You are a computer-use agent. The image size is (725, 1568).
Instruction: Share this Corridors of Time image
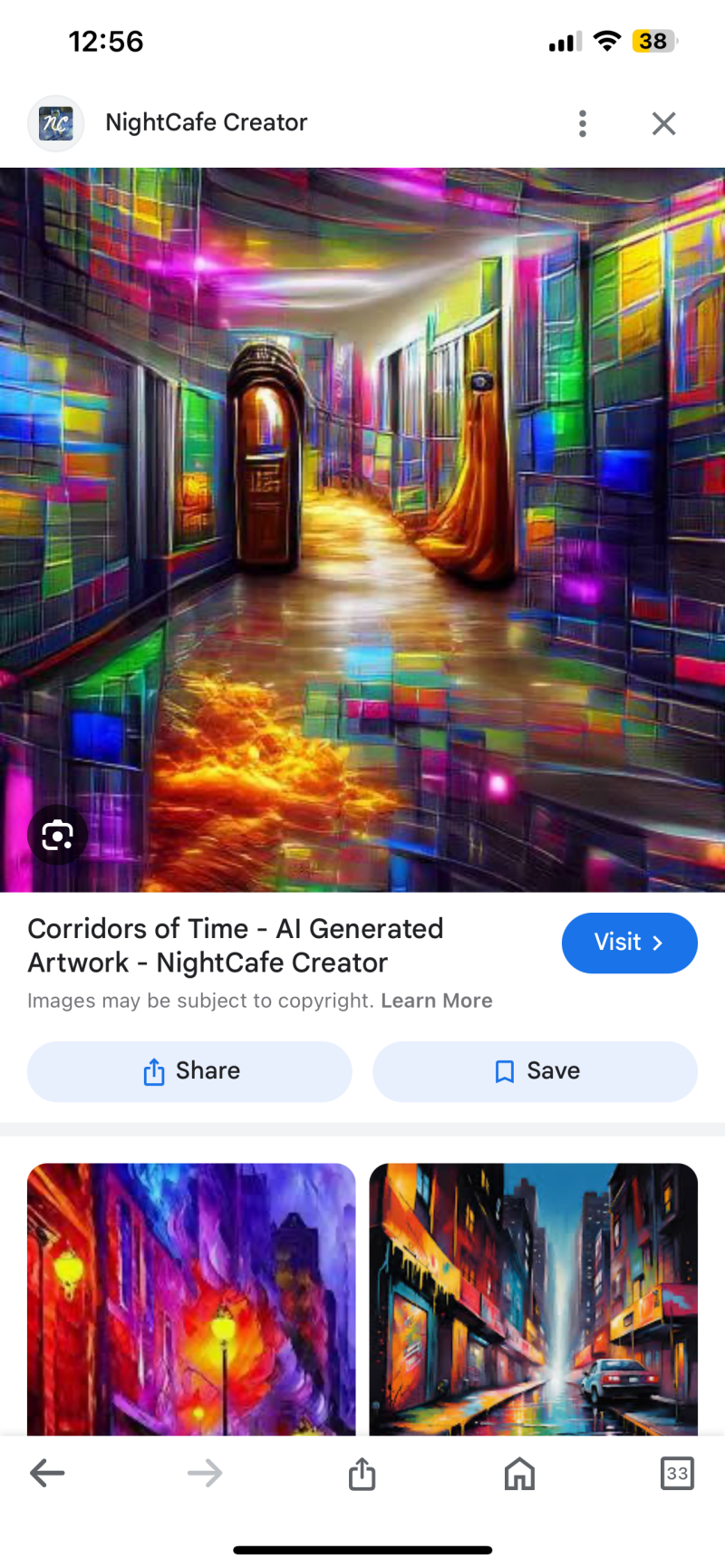[189, 1071]
